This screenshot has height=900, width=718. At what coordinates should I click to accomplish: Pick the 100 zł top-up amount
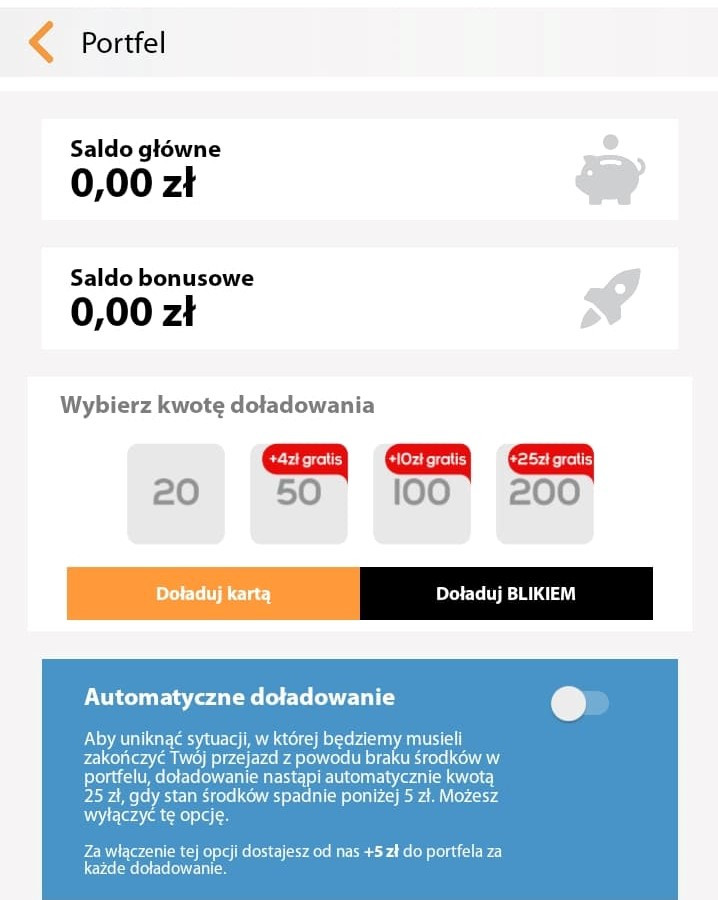click(x=421, y=493)
